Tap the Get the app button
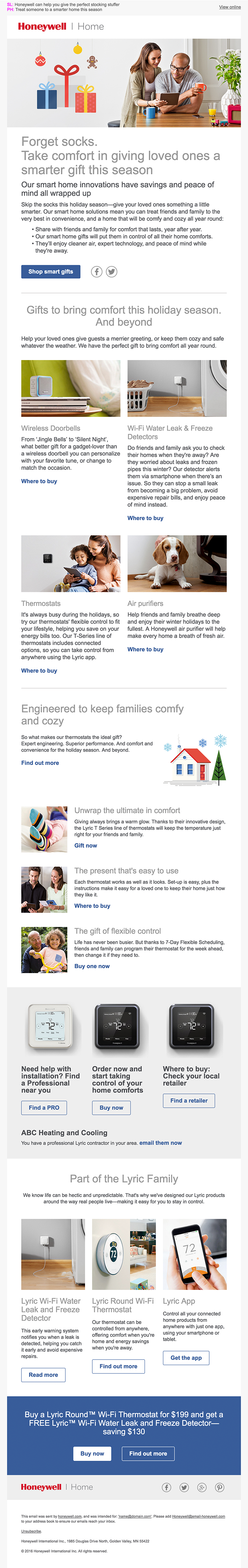The height and width of the screenshot is (1568, 248). (x=186, y=1357)
